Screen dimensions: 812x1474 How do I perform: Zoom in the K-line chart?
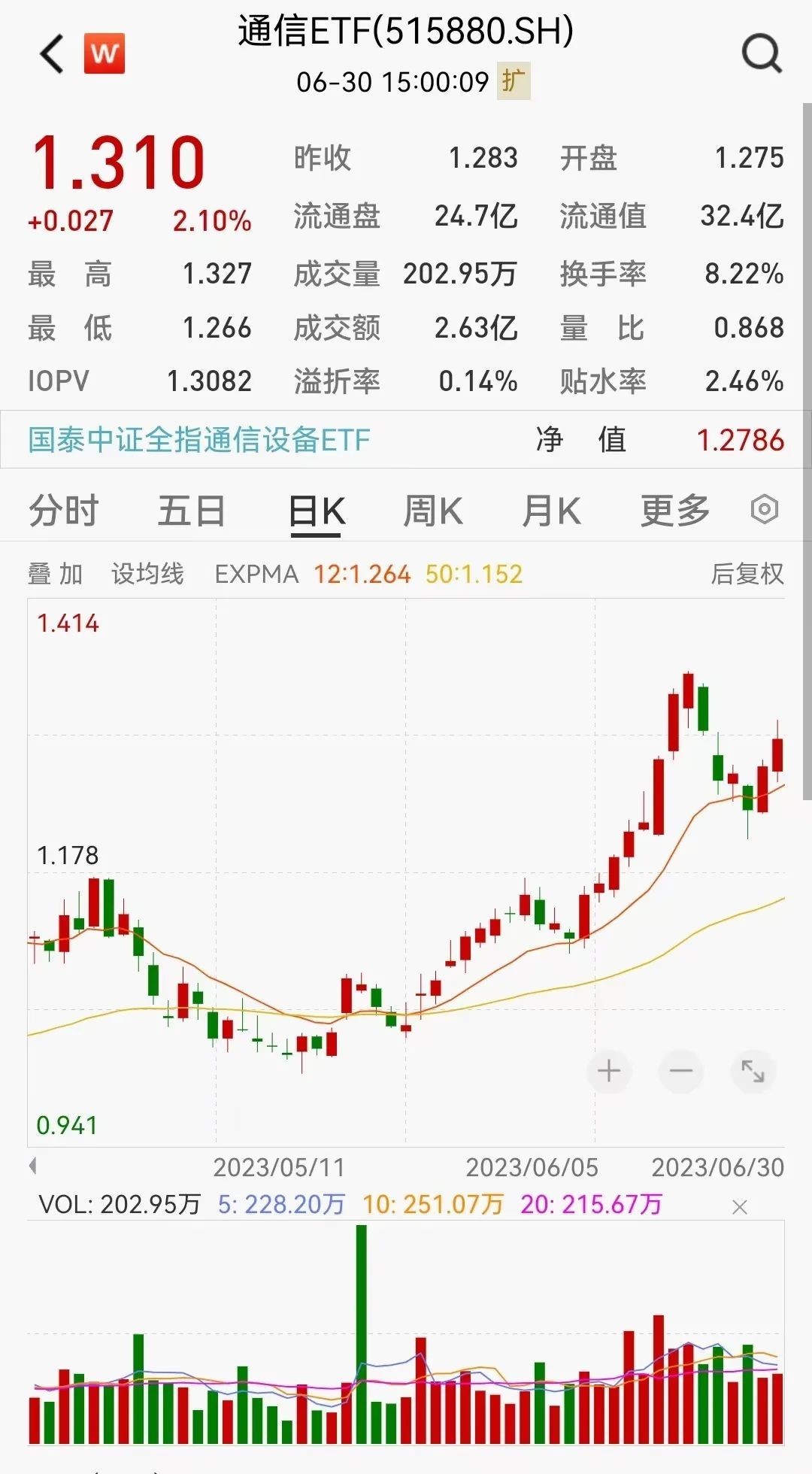click(609, 1071)
